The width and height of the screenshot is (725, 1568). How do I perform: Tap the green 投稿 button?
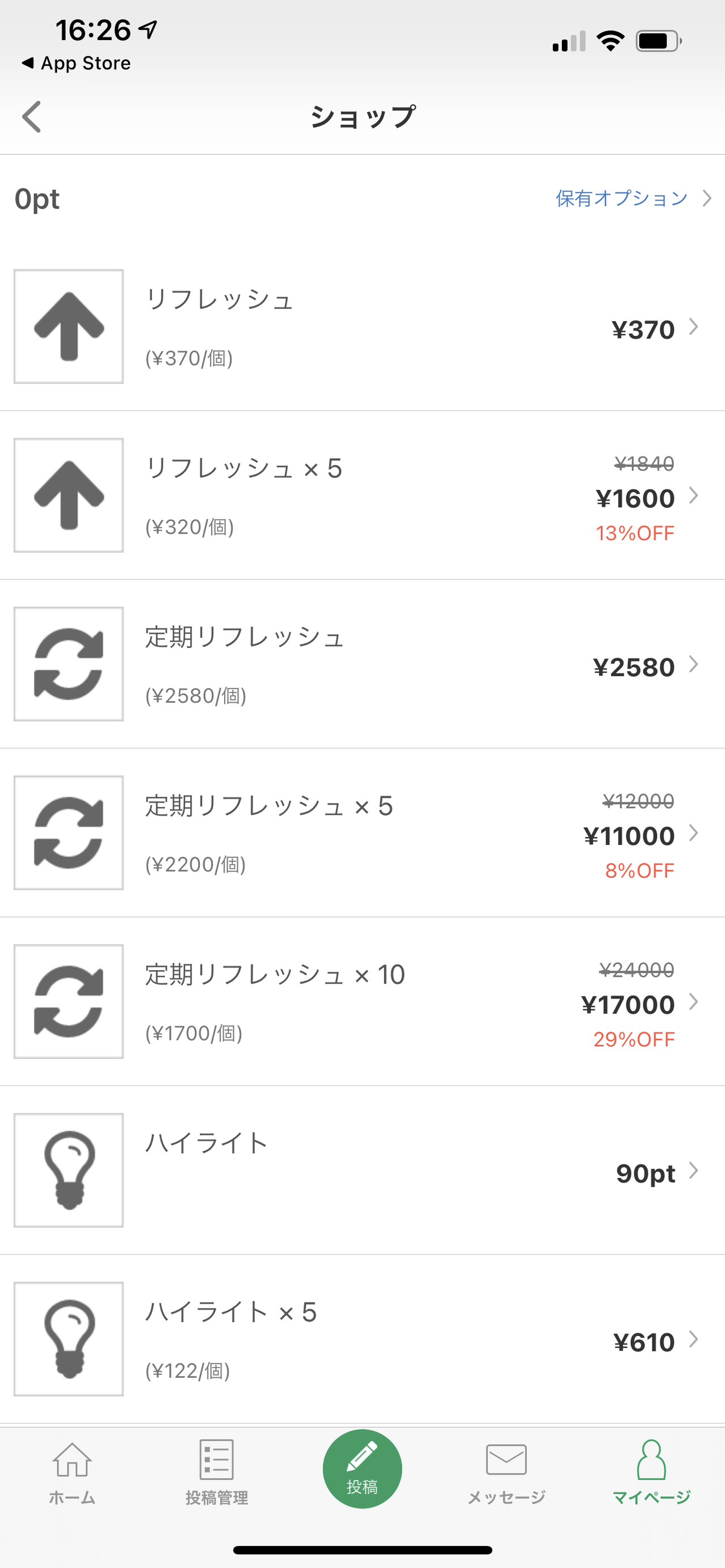pos(362,1468)
